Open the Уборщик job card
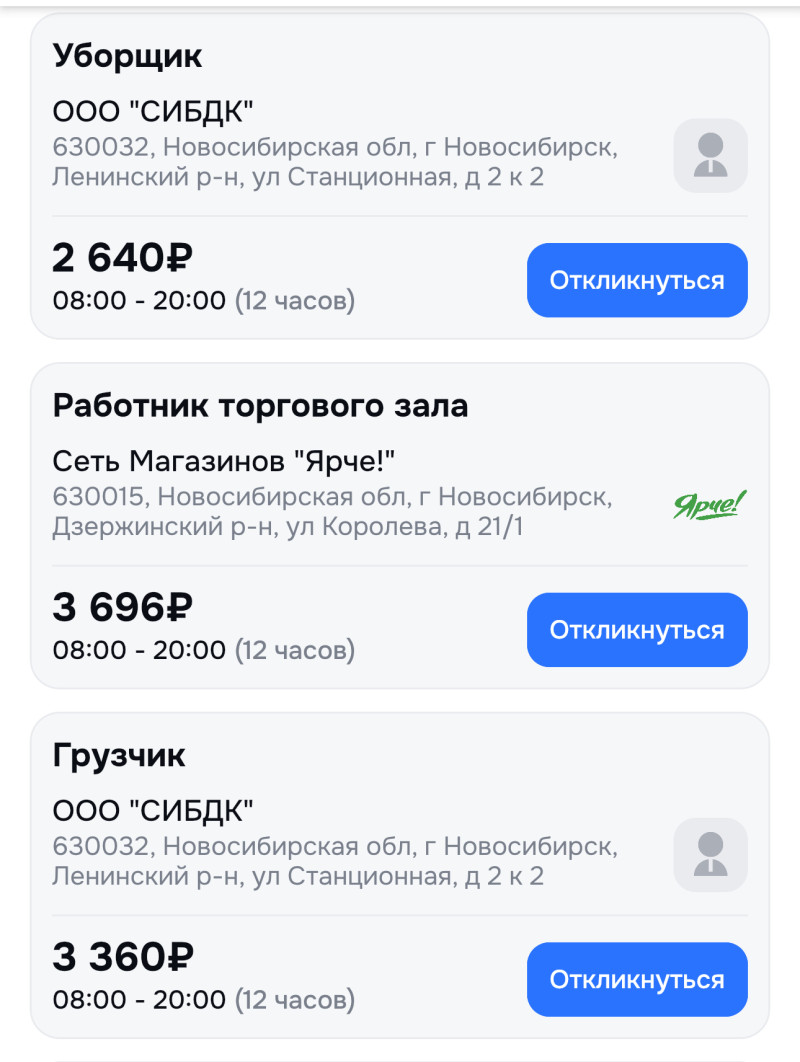The height and width of the screenshot is (1062, 800). (127, 56)
